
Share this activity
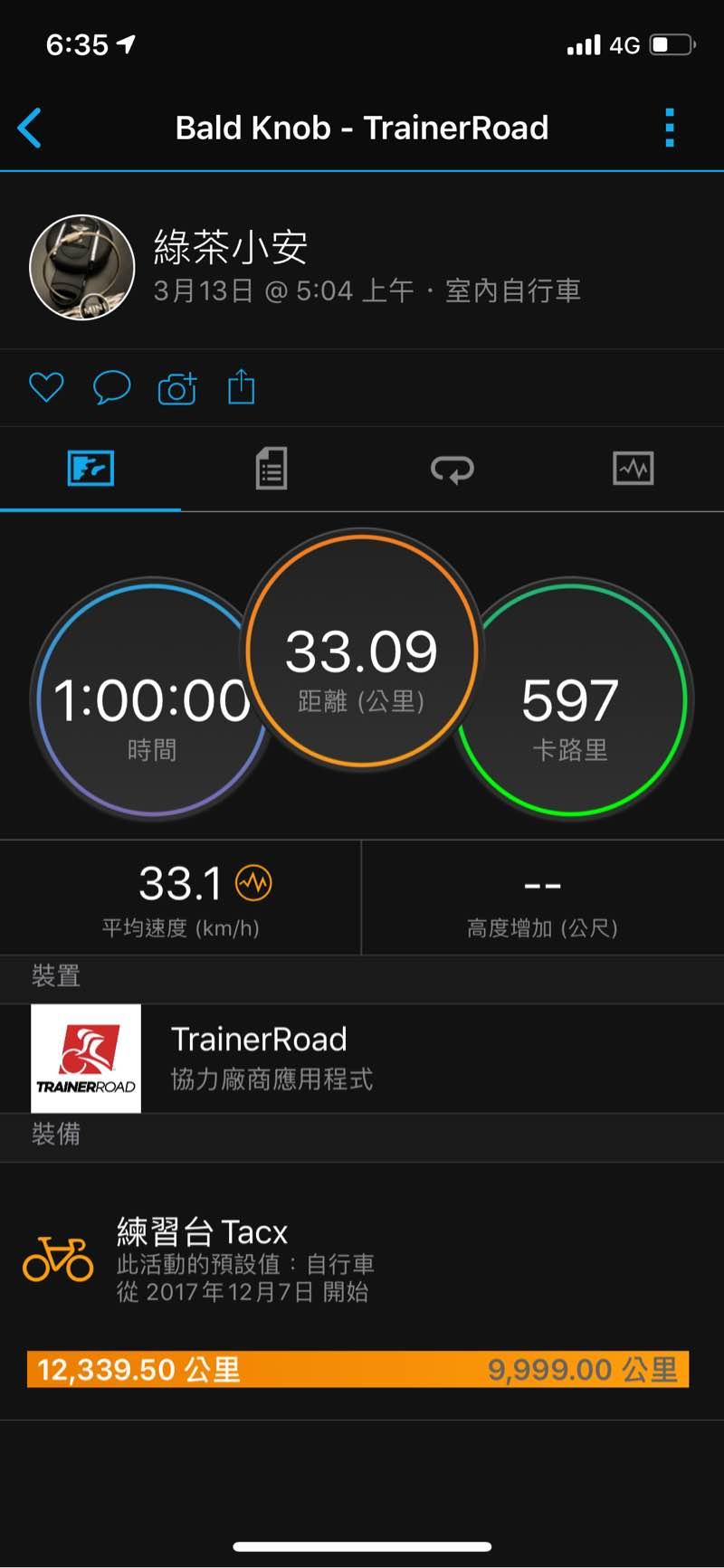click(x=242, y=387)
